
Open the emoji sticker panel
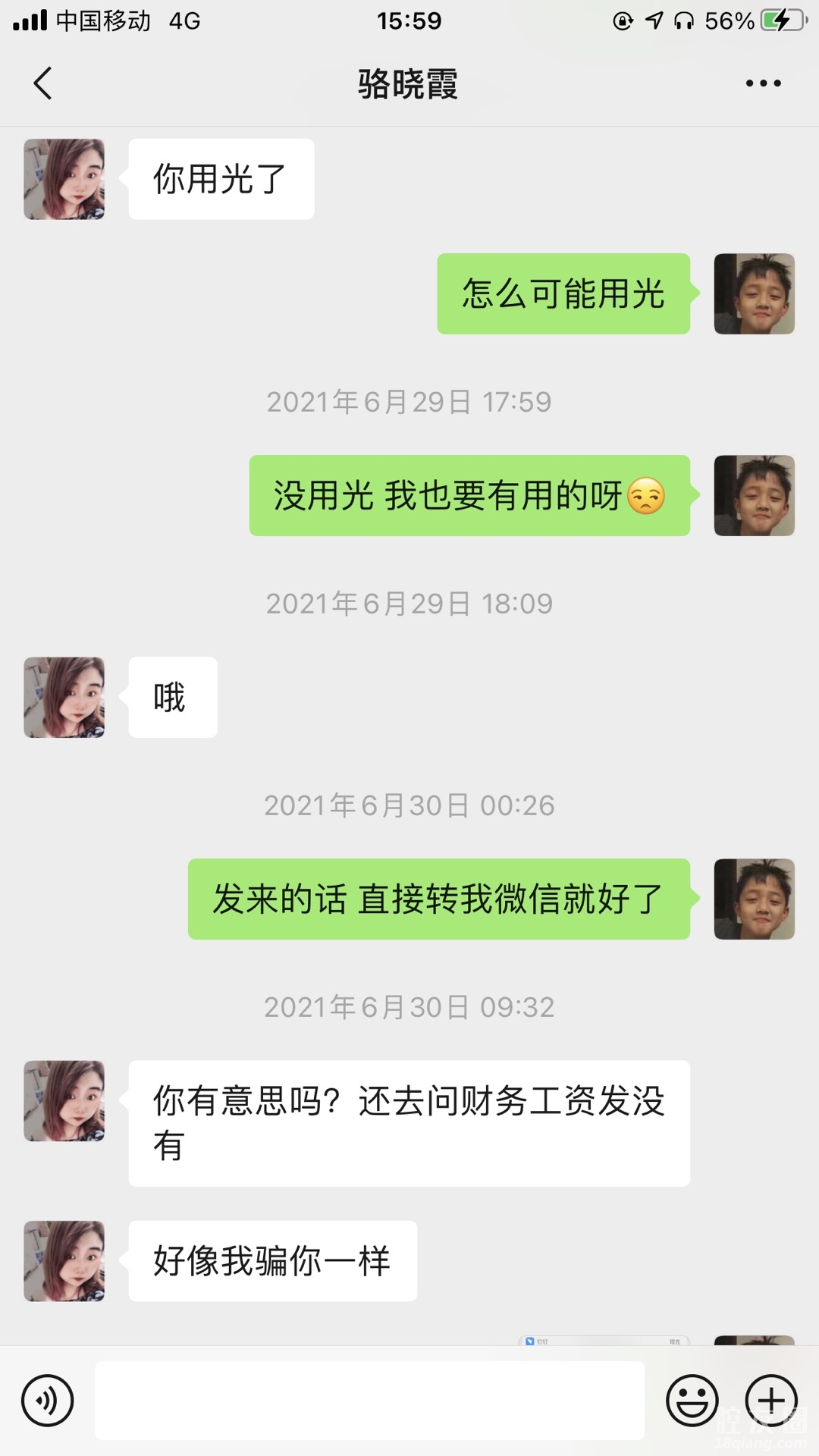[x=692, y=1401]
